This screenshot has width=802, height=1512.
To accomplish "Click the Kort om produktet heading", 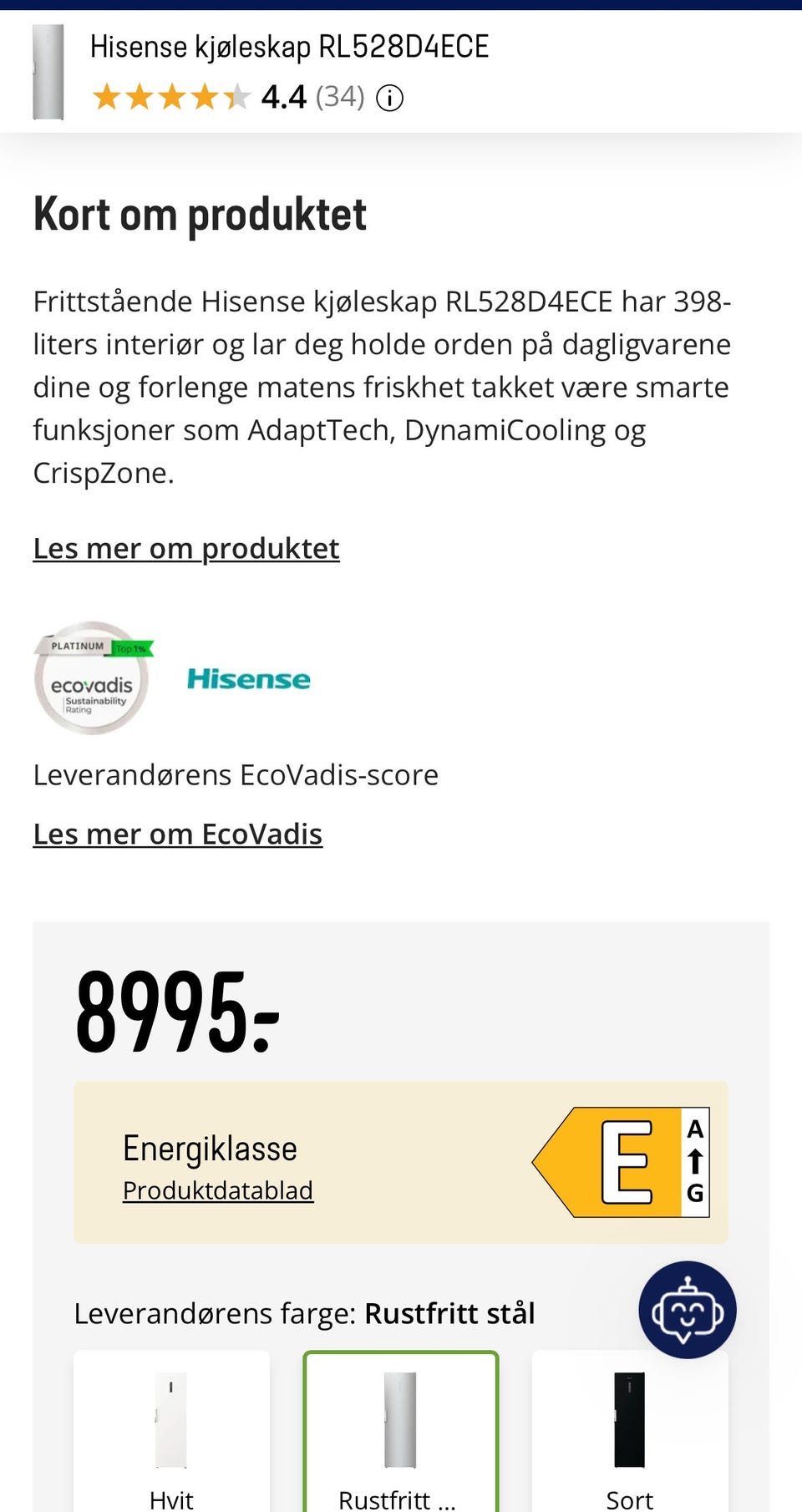I will [x=199, y=214].
